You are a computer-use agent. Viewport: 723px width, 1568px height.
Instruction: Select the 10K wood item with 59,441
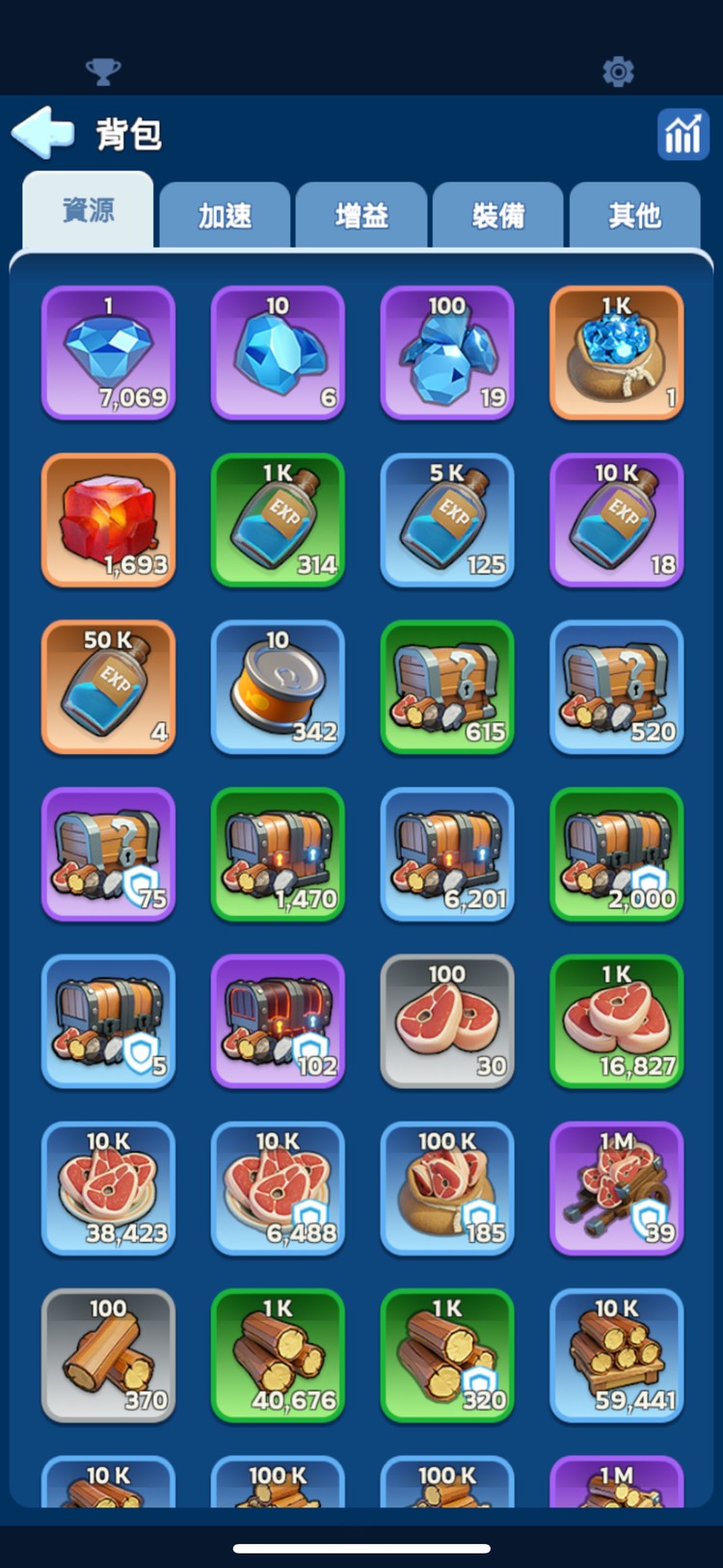click(617, 1356)
